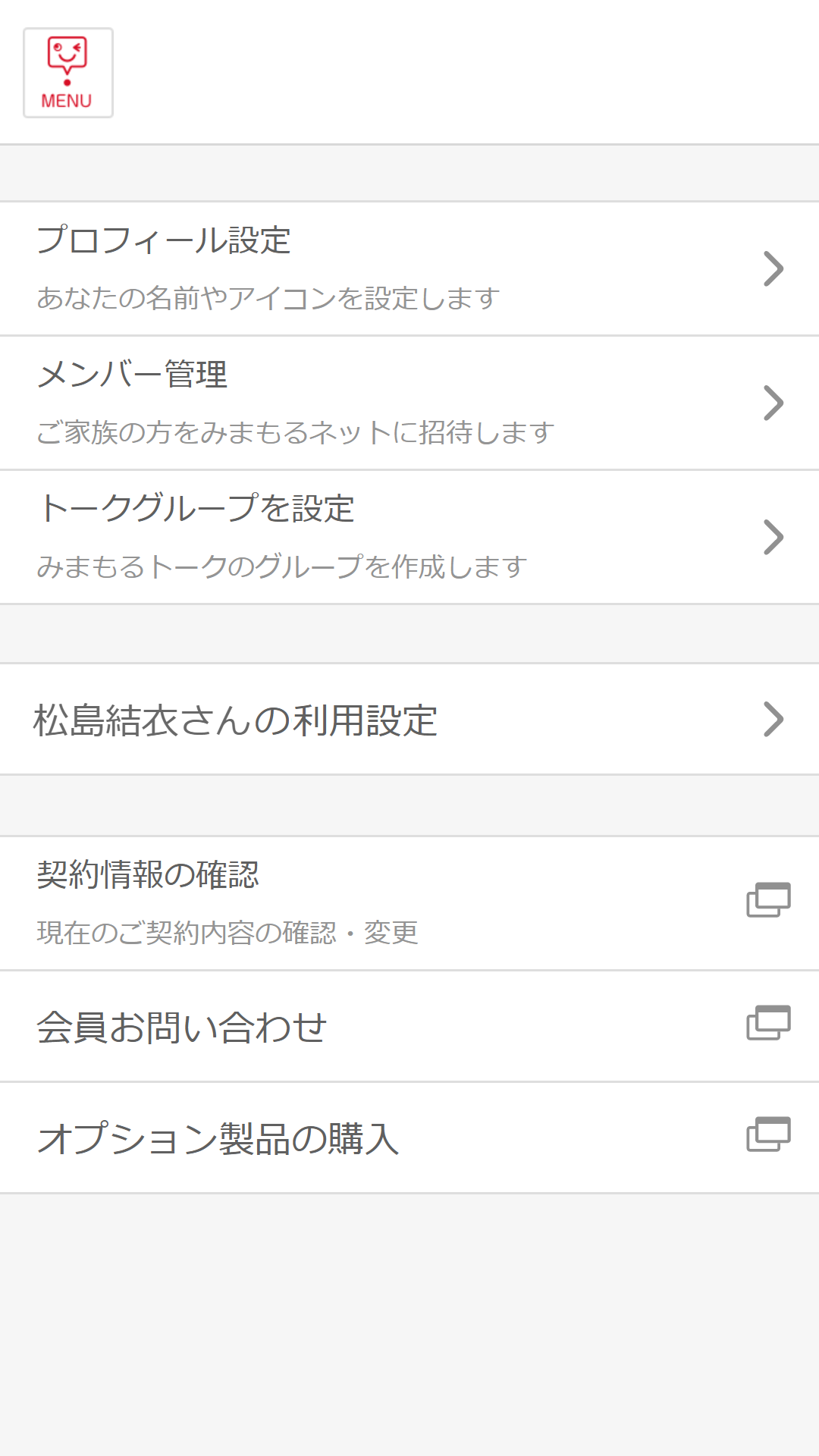Go to メンバー管理
819x1456 pixels.
tap(409, 403)
